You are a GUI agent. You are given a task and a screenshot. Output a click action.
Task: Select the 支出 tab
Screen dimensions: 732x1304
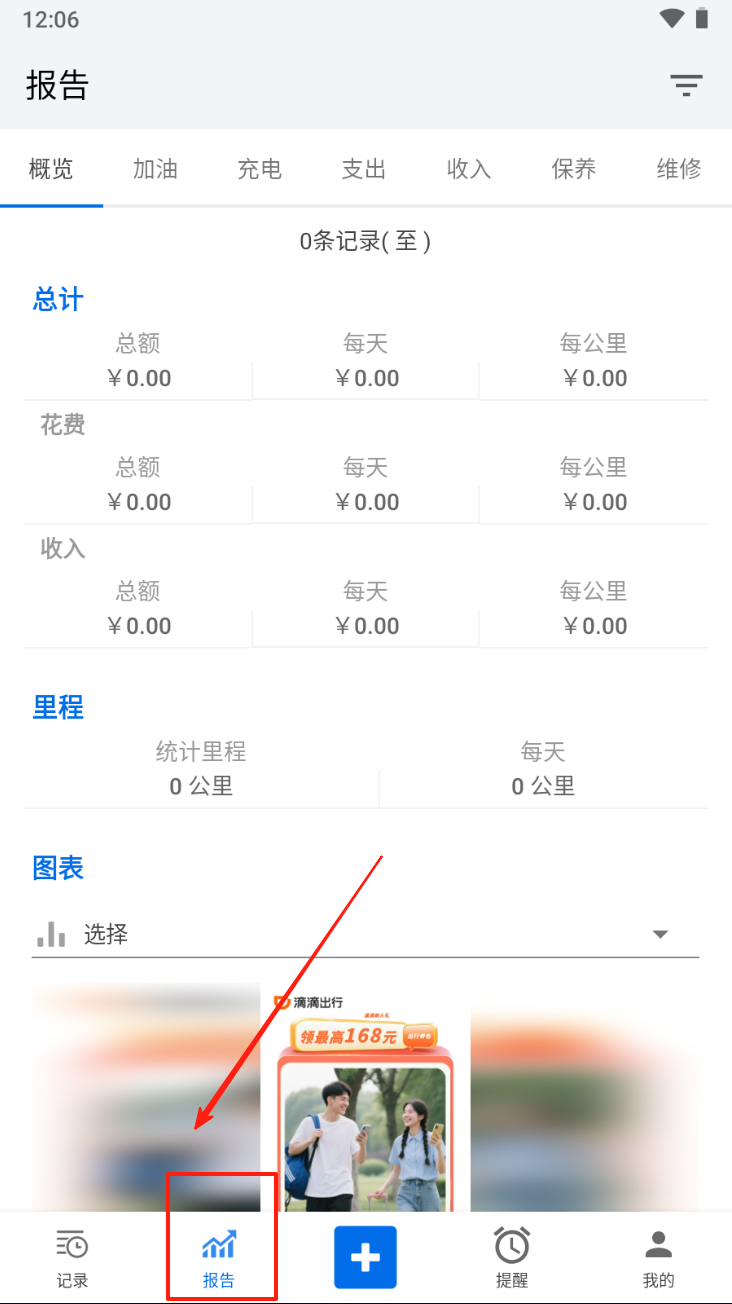[364, 169]
